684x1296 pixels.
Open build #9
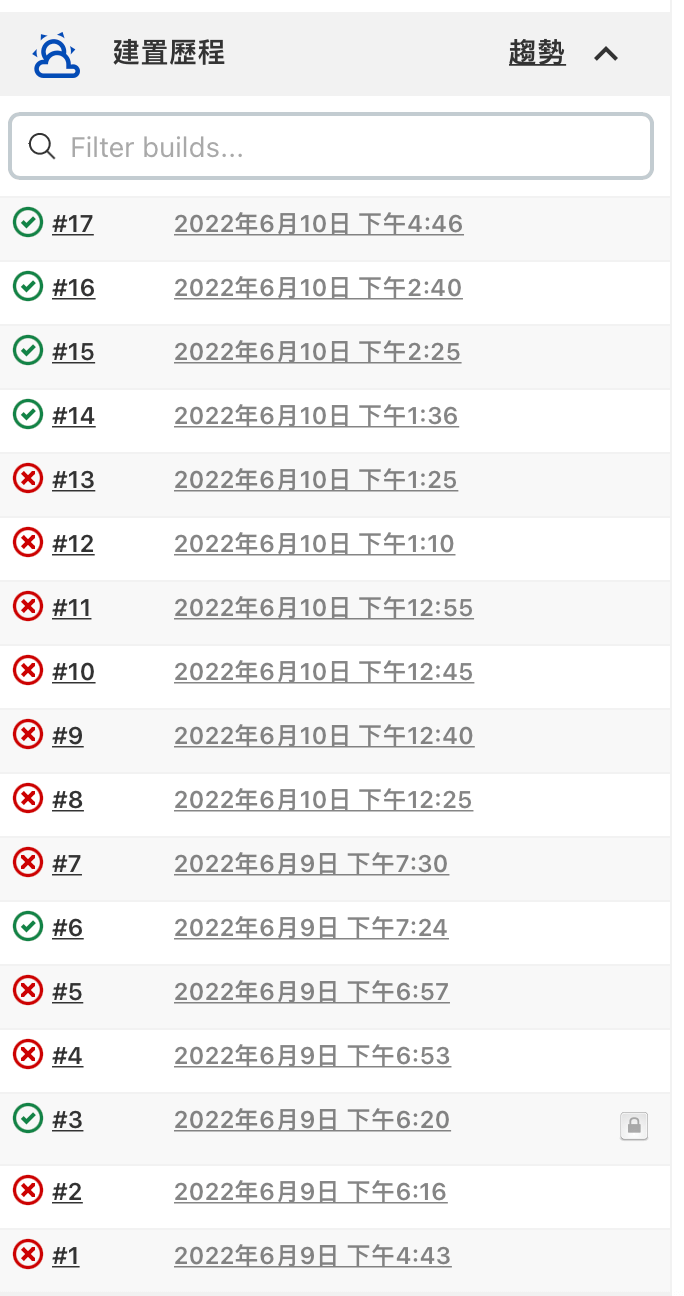pyautogui.click(x=67, y=736)
